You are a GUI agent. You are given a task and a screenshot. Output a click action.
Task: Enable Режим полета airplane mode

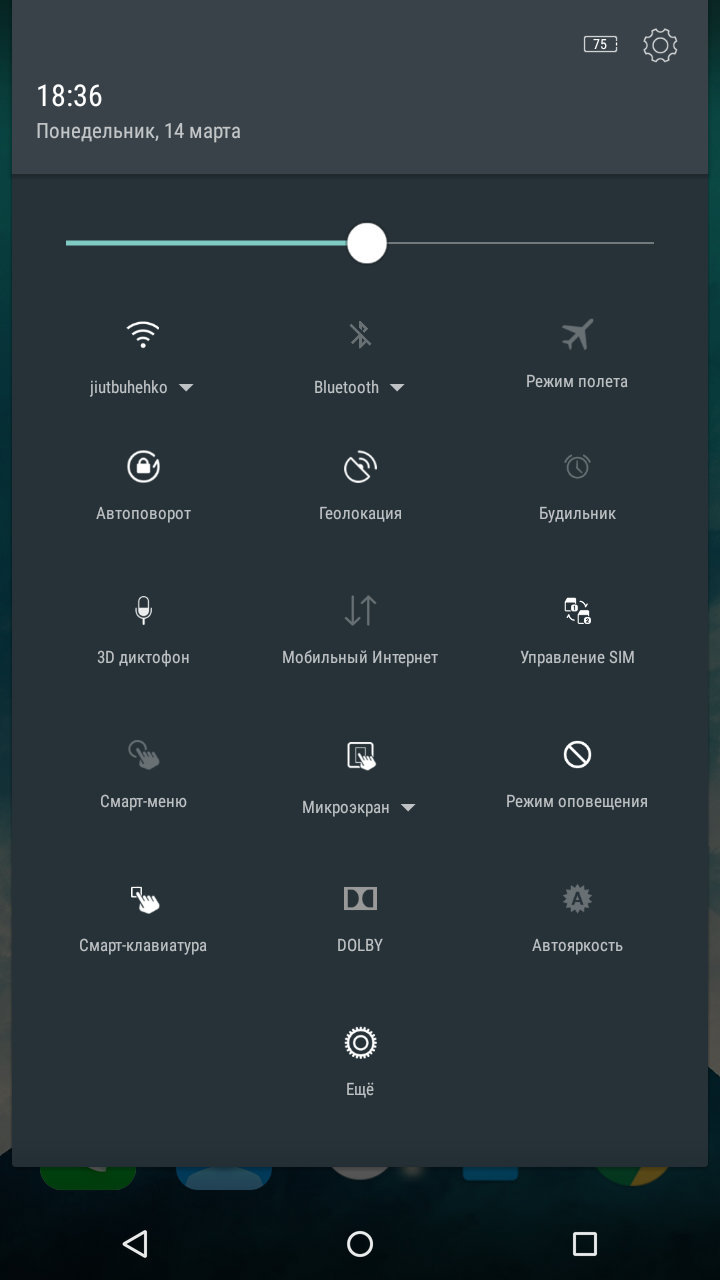click(577, 335)
